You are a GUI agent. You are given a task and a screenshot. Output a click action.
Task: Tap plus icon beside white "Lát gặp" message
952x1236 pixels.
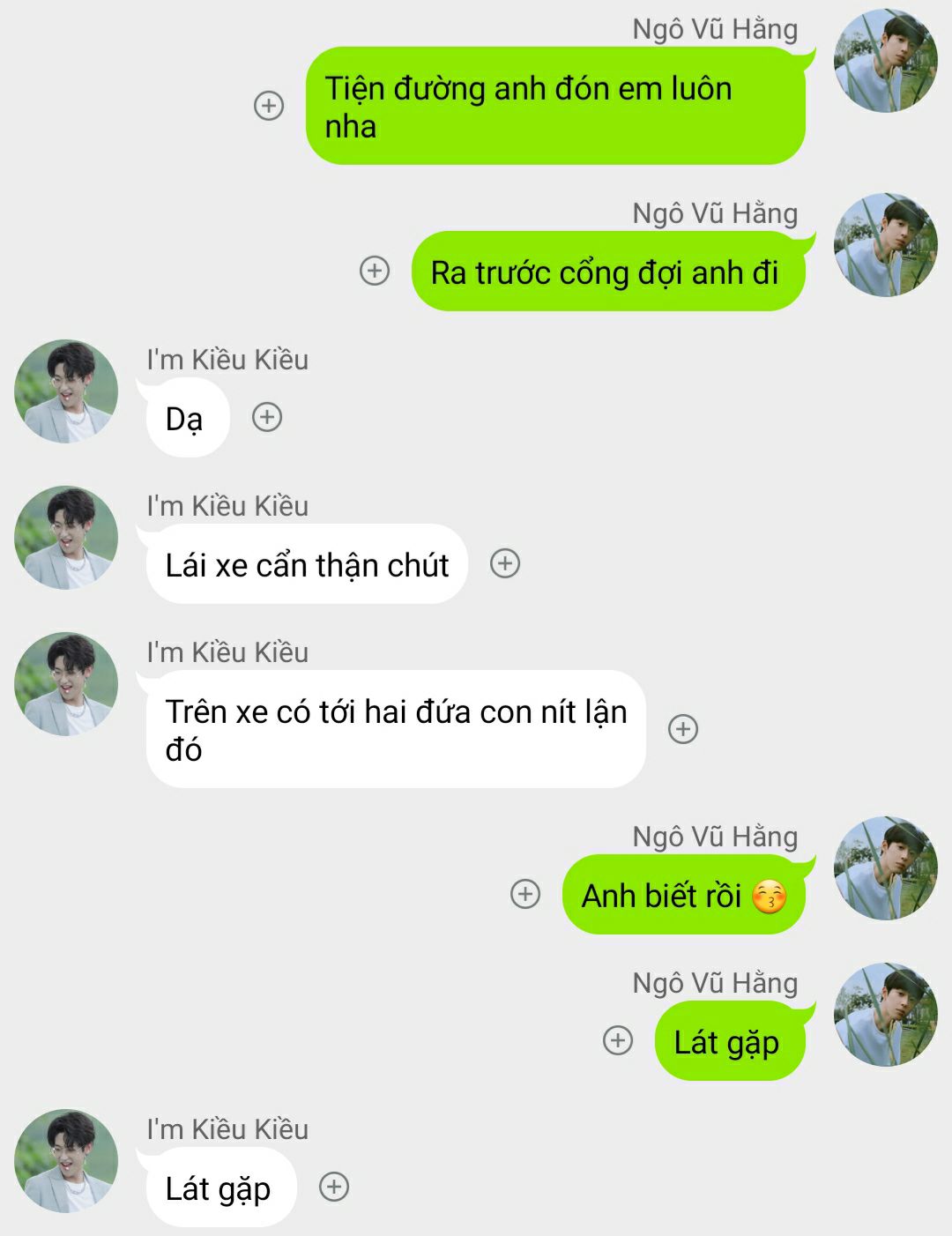point(334,1187)
